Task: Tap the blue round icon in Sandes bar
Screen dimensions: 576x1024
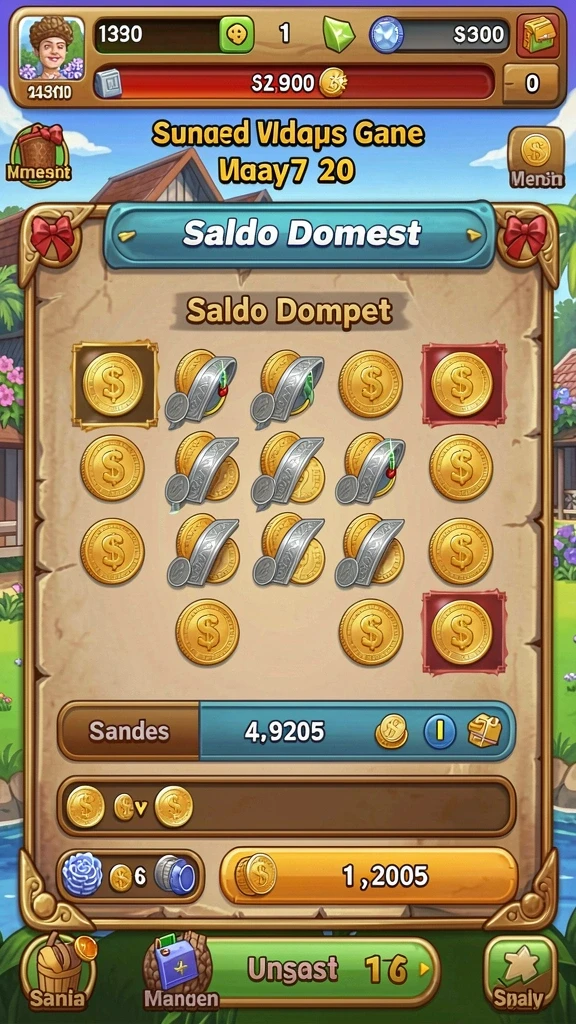Action: (440, 731)
